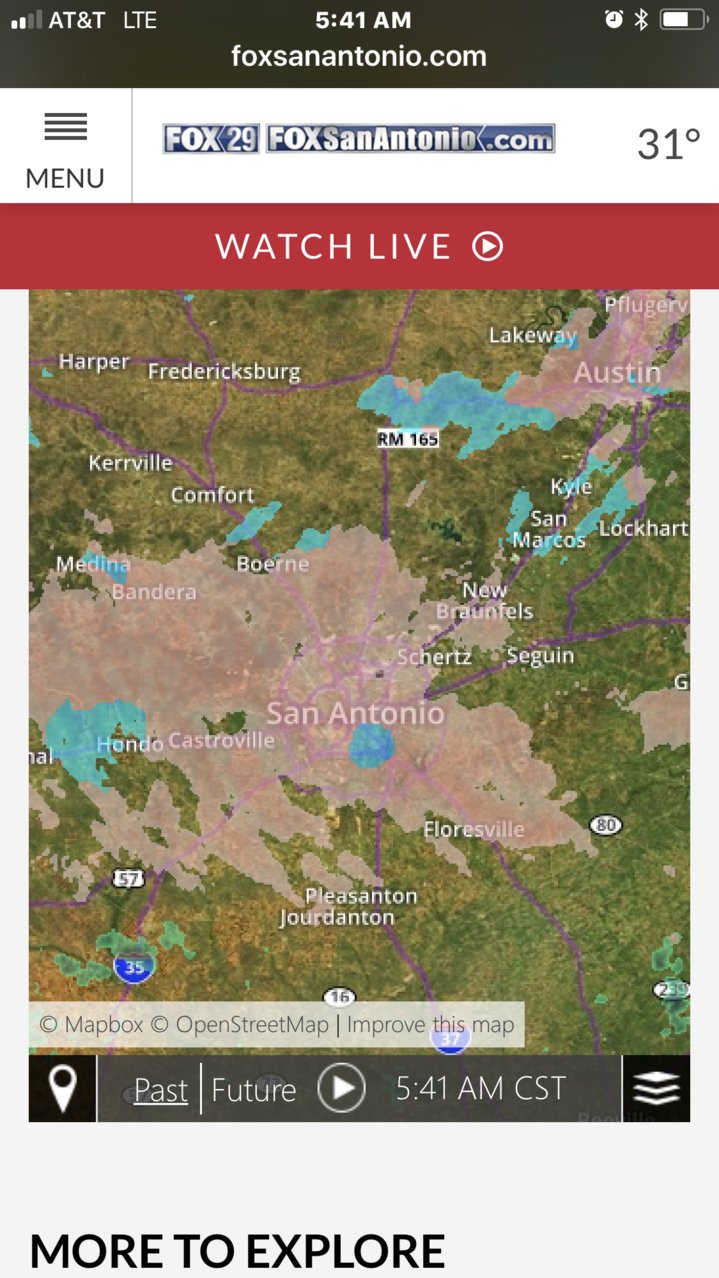Open the 31° weather page

coord(668,144)
